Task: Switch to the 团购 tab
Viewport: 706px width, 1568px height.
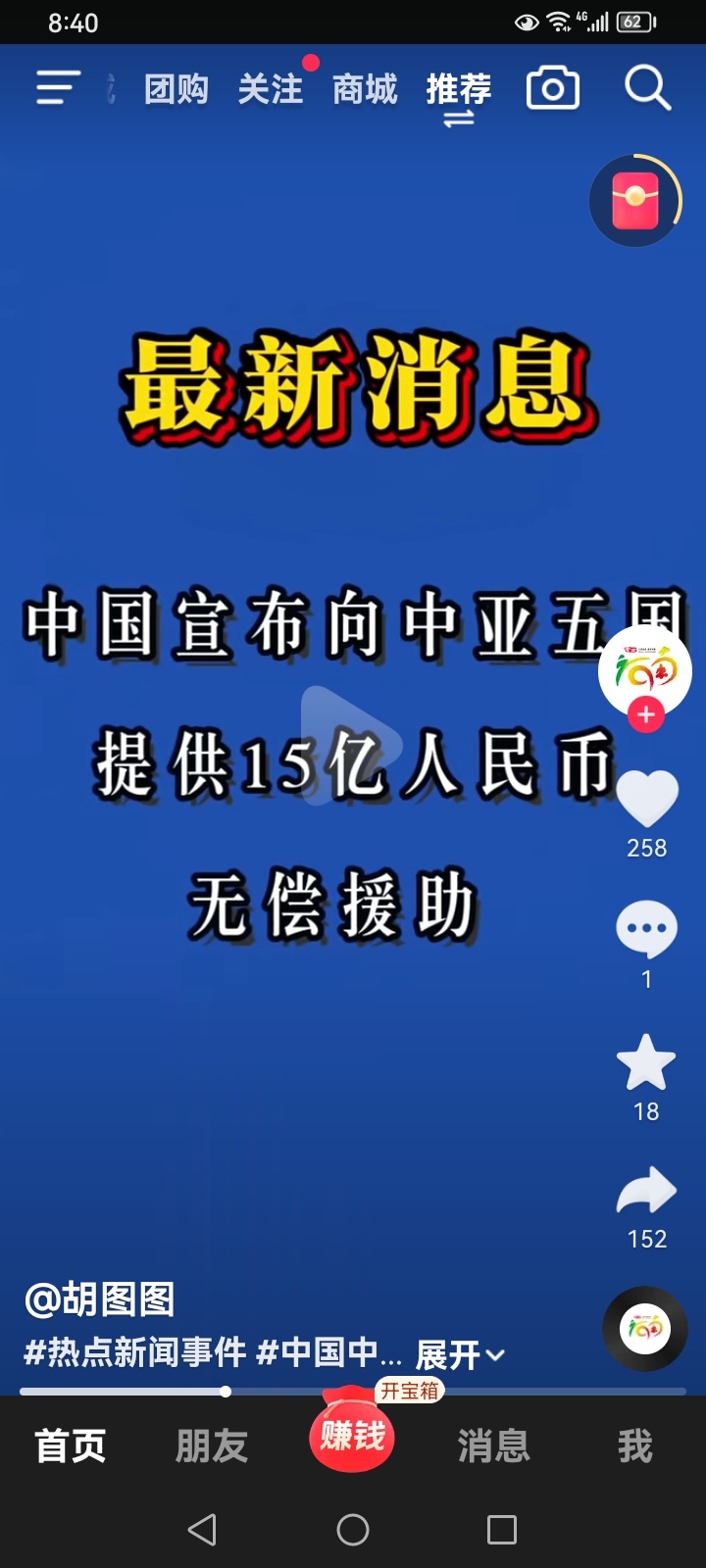Action: tap(176, 89)
